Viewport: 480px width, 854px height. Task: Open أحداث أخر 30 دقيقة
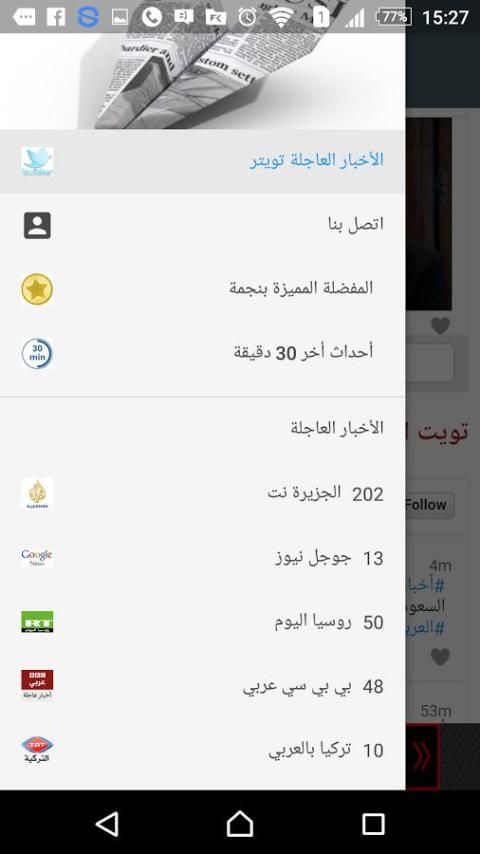tap(202, 353)
